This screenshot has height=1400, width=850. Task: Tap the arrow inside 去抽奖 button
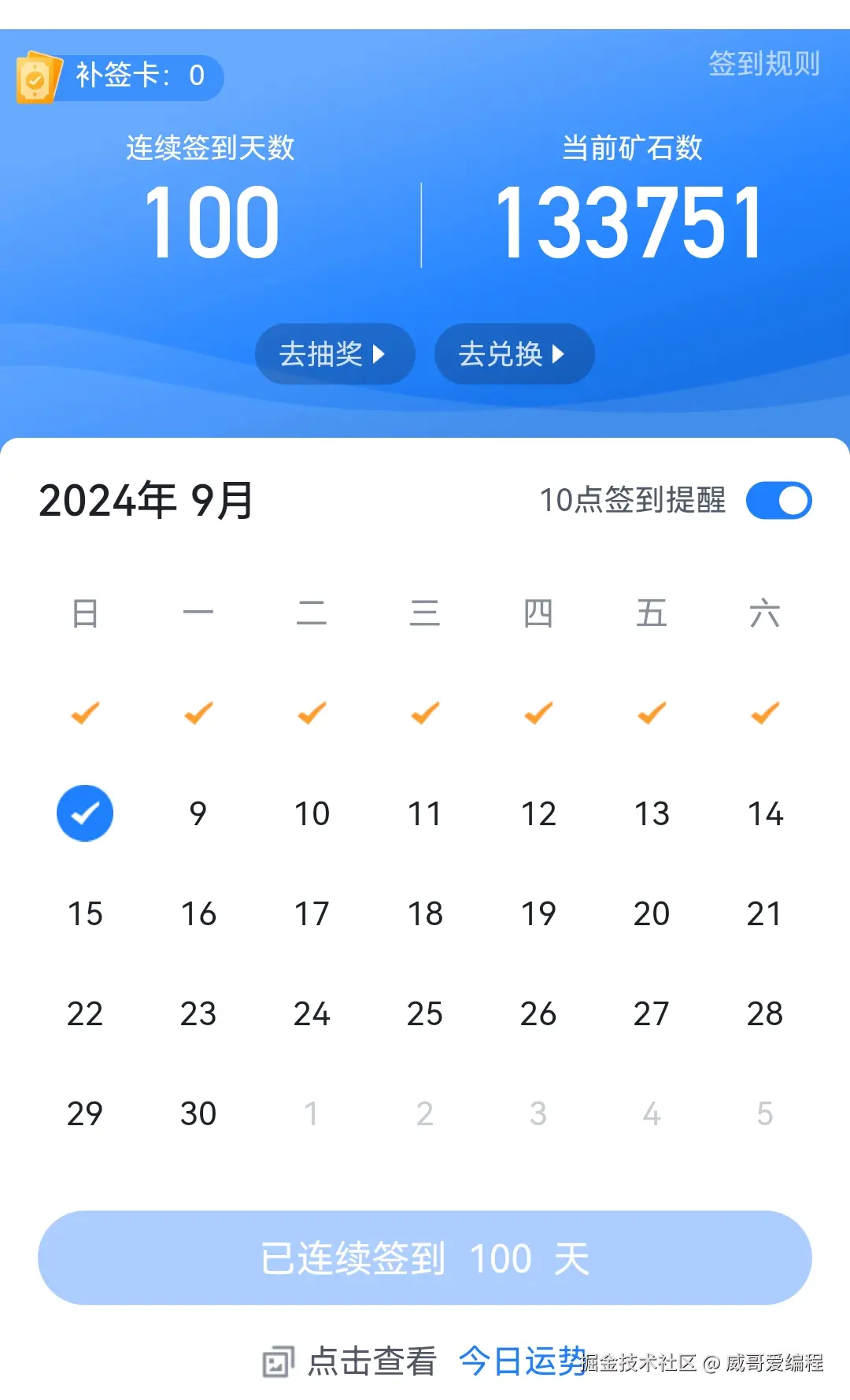click(x=380, y=354)
